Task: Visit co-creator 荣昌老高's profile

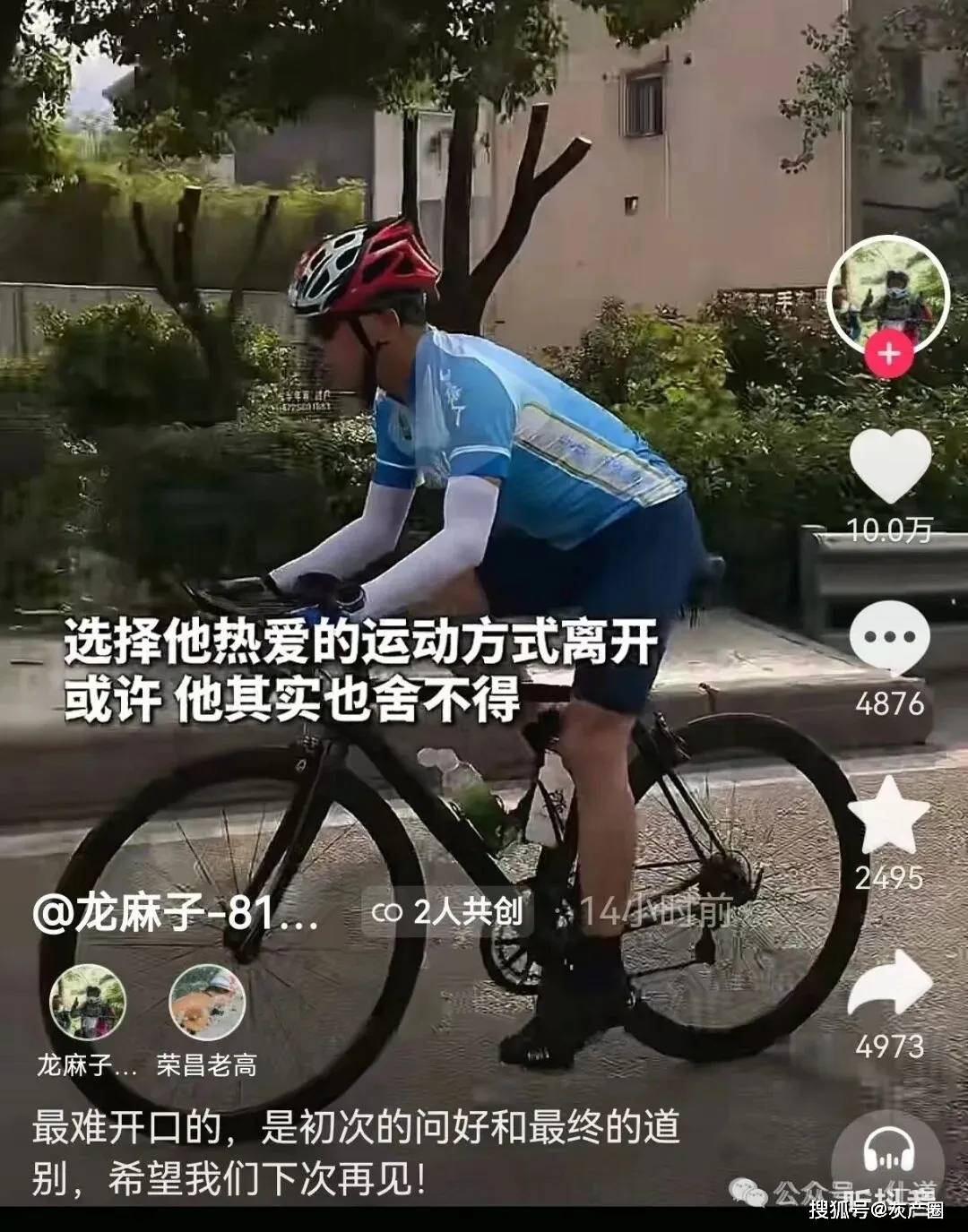Action: tap(207, 1002)
